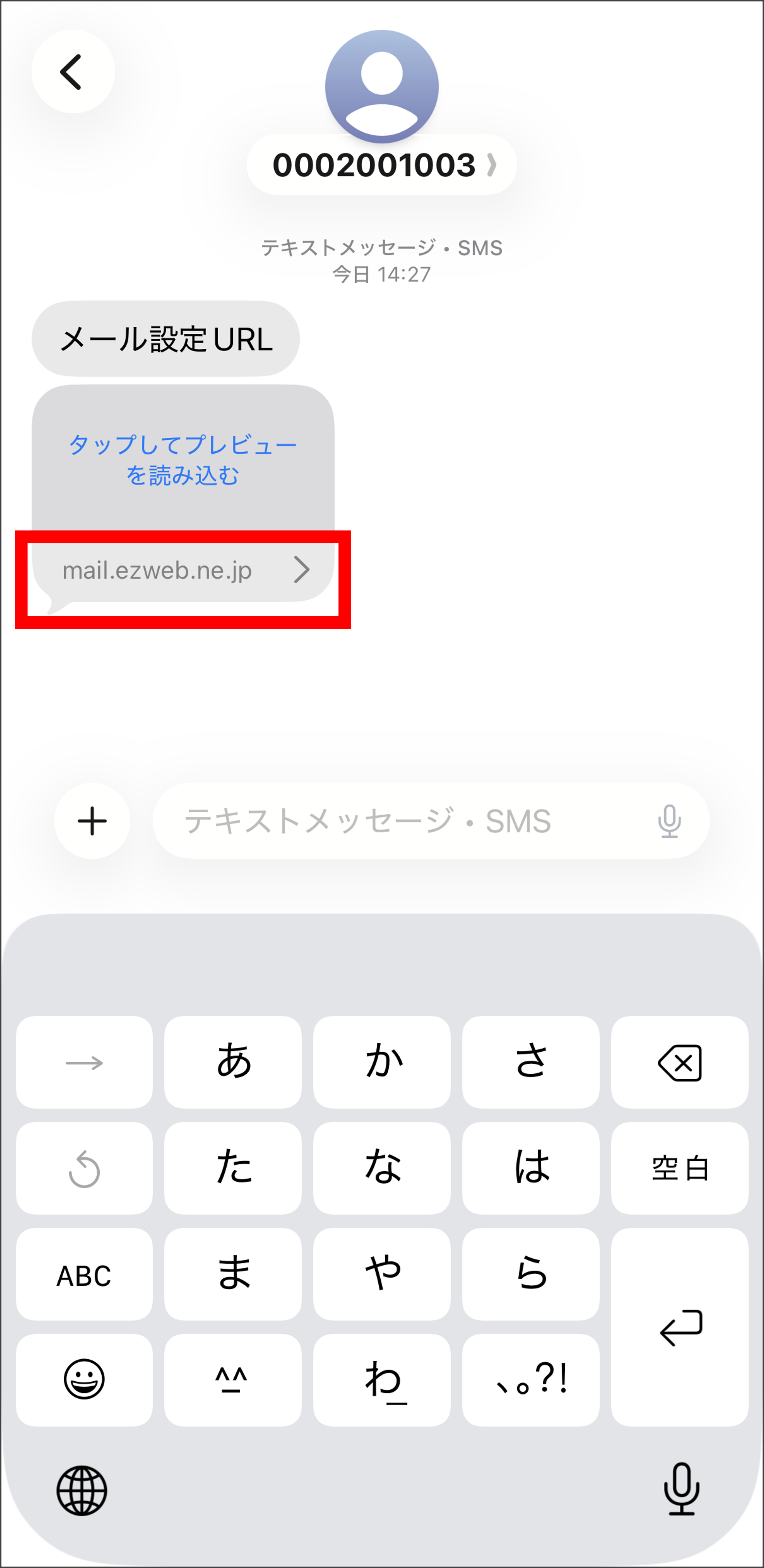The width and height of the screenshot is (764, 1568).
Task: Open the plus attachments menu
Action: pos(92,821)
